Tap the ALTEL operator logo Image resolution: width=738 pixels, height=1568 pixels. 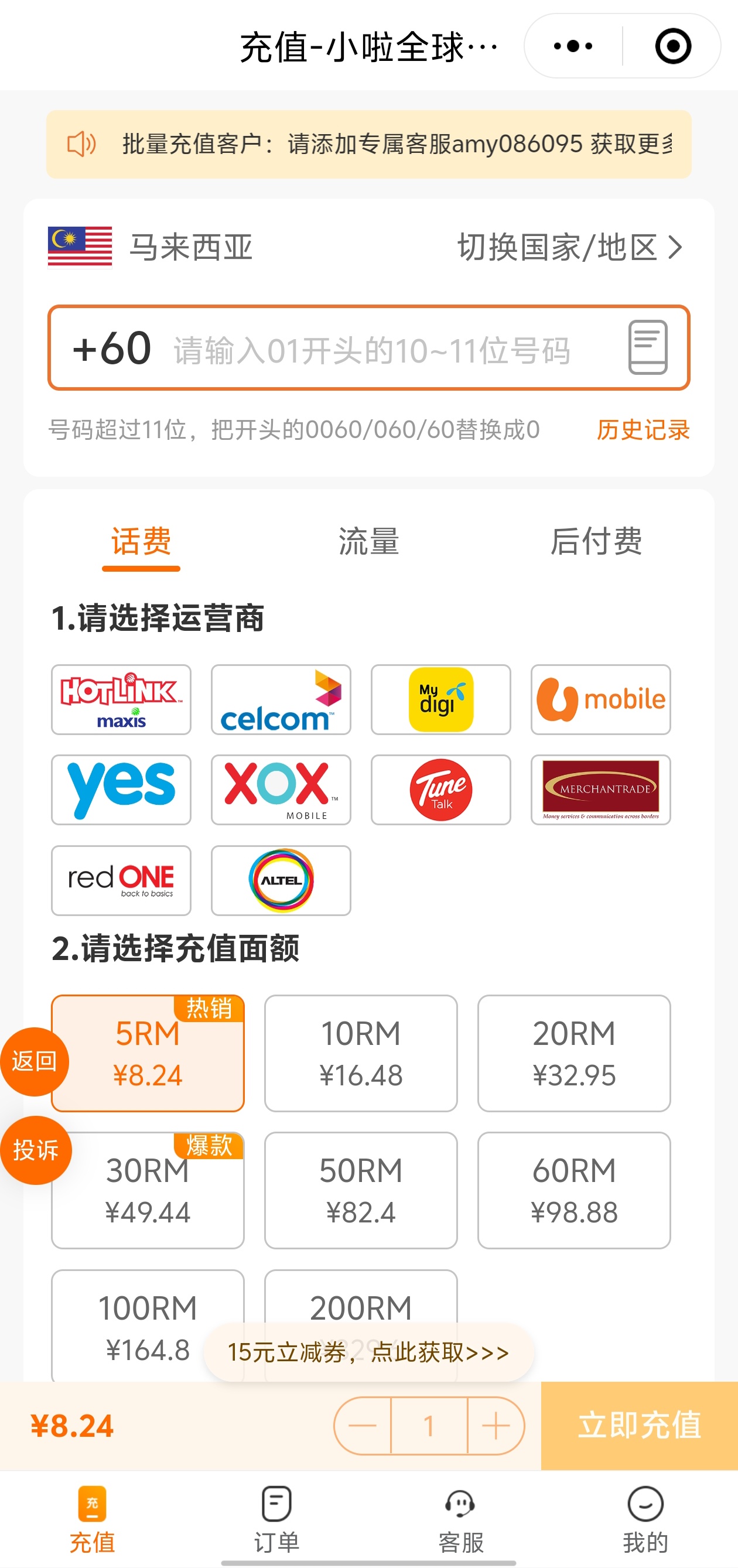click(x=281, y=881)
